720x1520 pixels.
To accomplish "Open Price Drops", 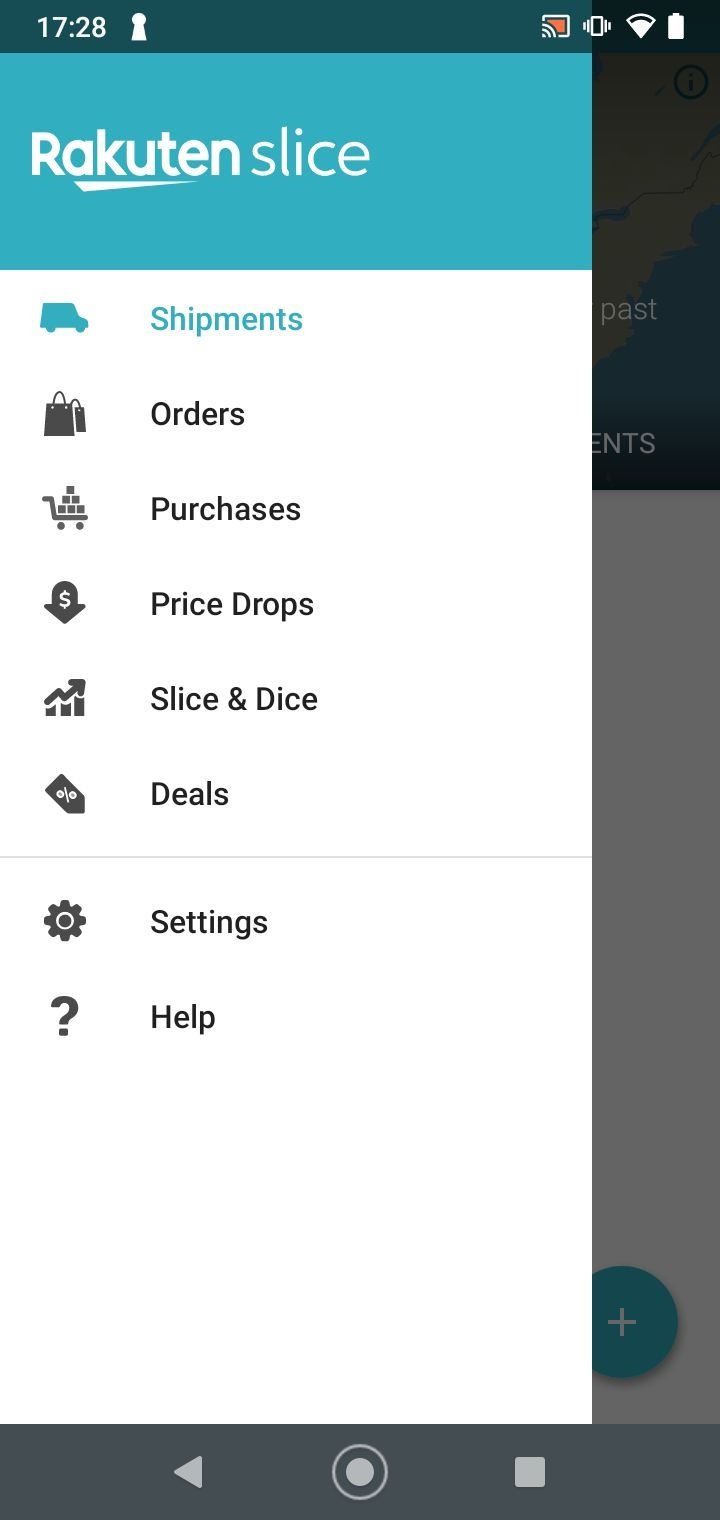I will click(296, 604).
